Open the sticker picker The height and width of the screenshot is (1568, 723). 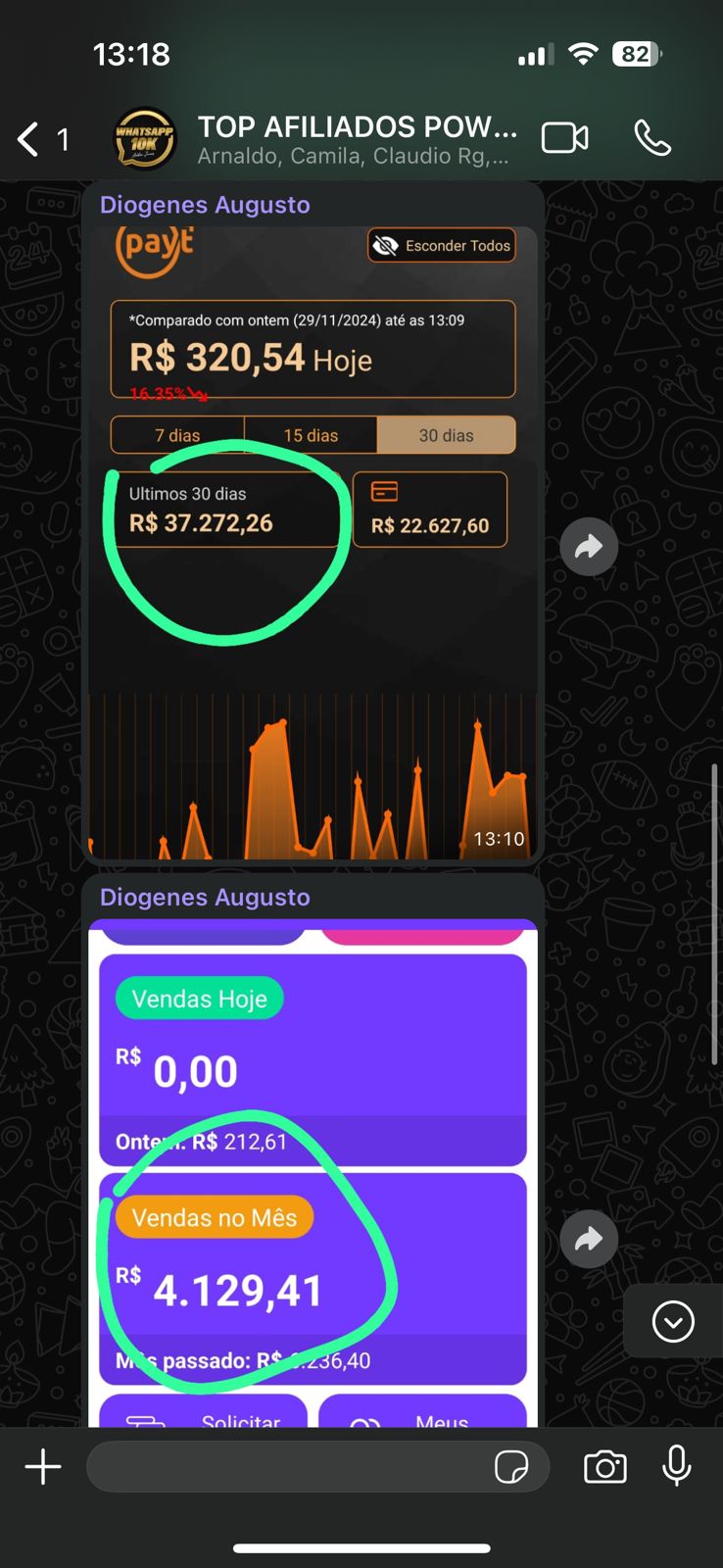[511, 1467]
